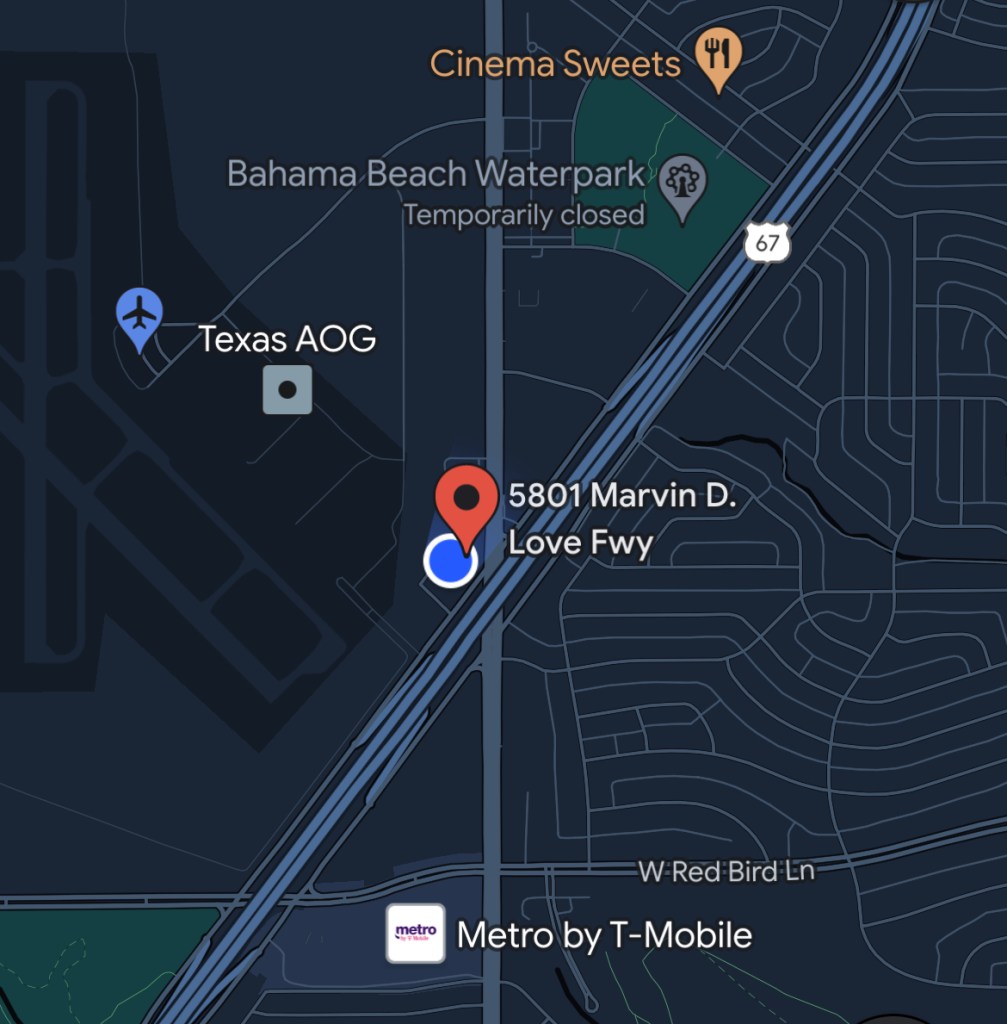Tap the blue airport pin
This screenshot has height=1024, width=1007.
point(140,314)
